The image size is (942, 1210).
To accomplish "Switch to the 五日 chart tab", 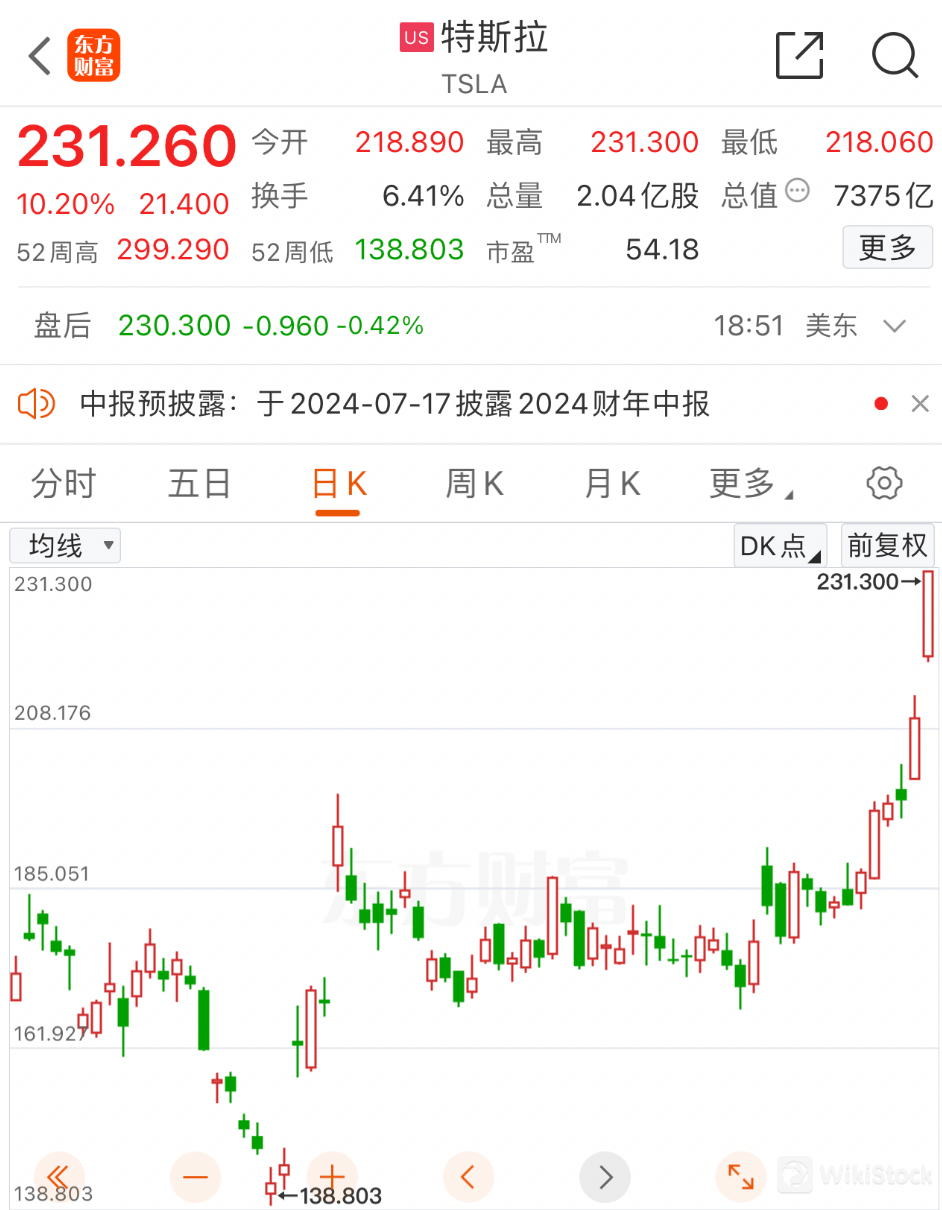I will coord(199,484).
